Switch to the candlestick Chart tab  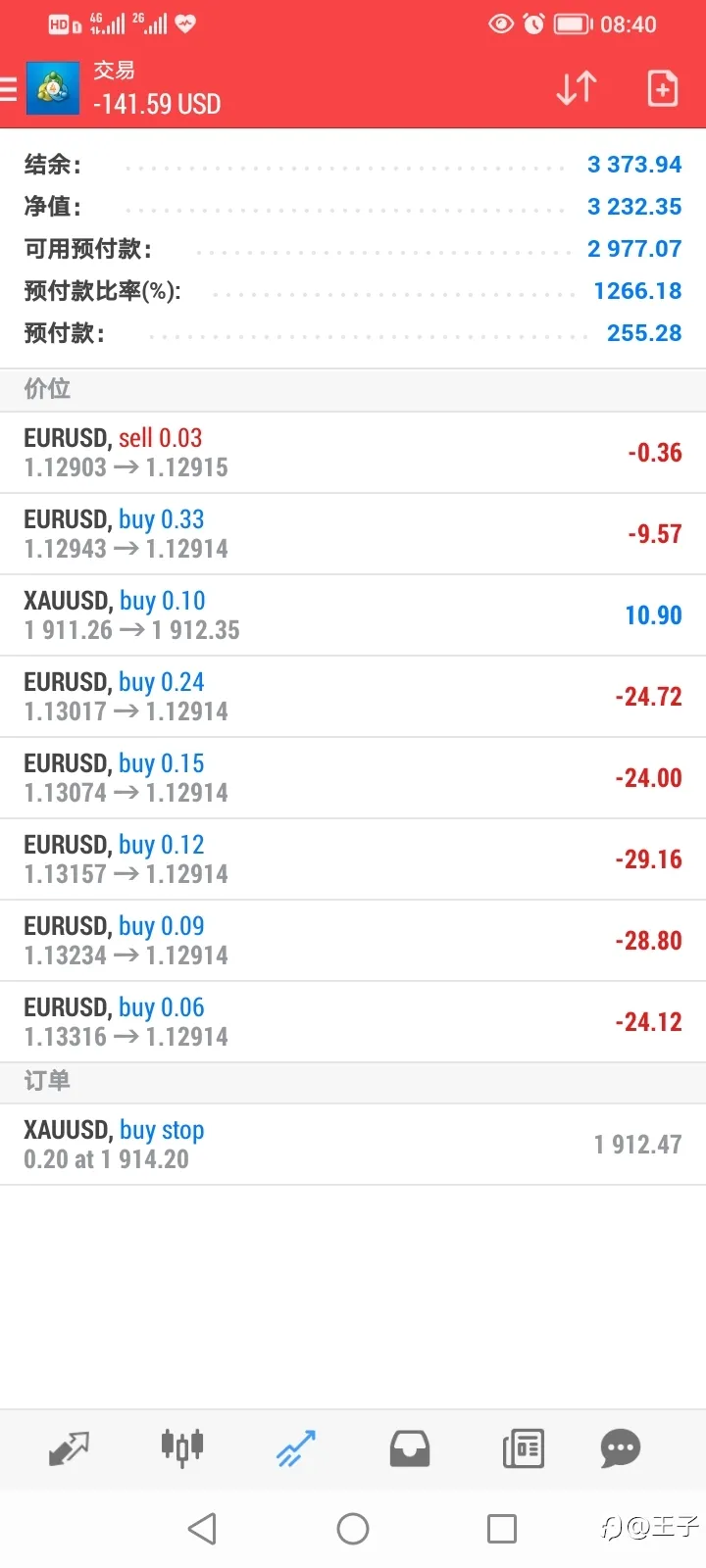(x=182, y=1447)
